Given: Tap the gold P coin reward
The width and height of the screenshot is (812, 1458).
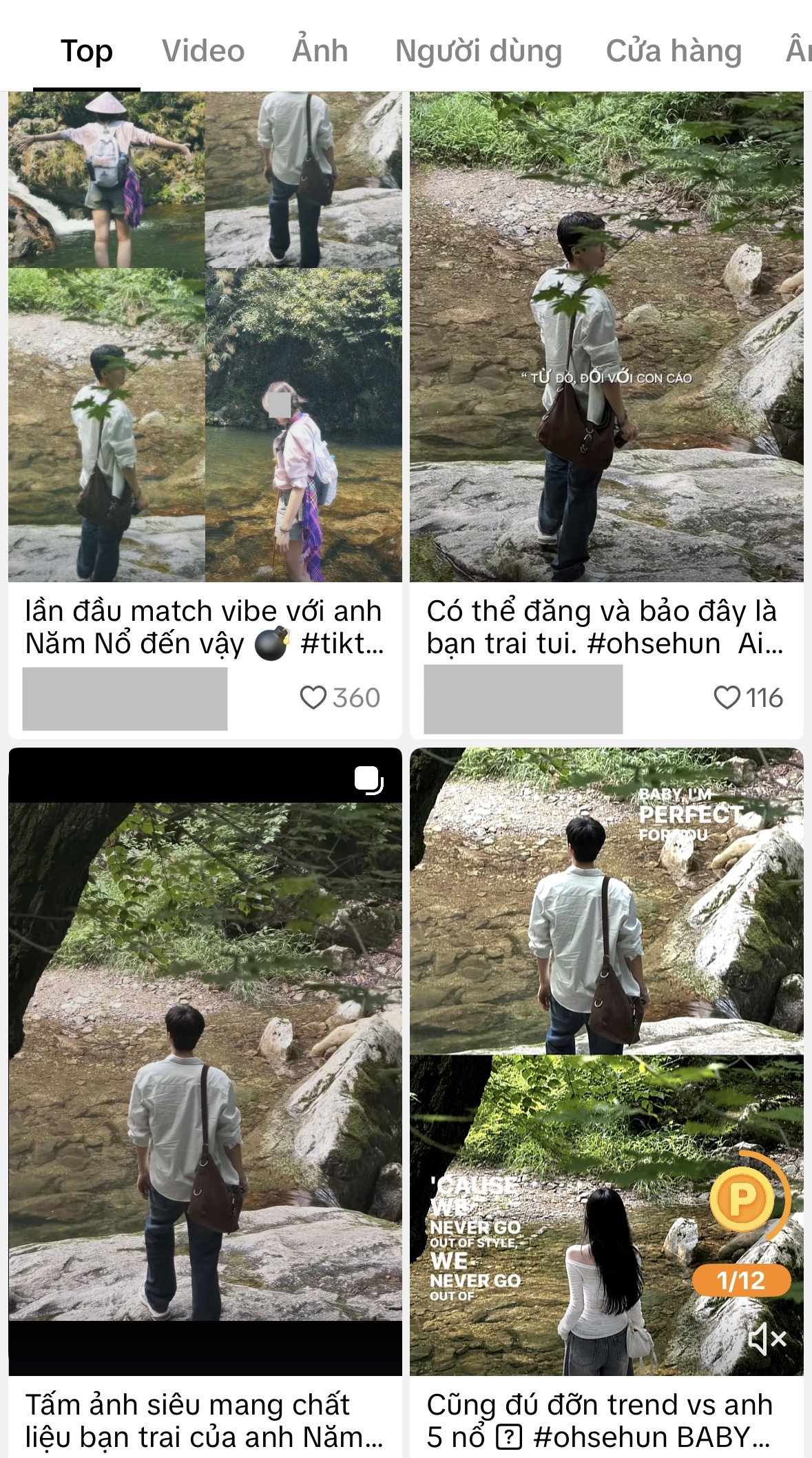Looking at the screenshot, I should pyautogui.click(x=742, y=1199).
